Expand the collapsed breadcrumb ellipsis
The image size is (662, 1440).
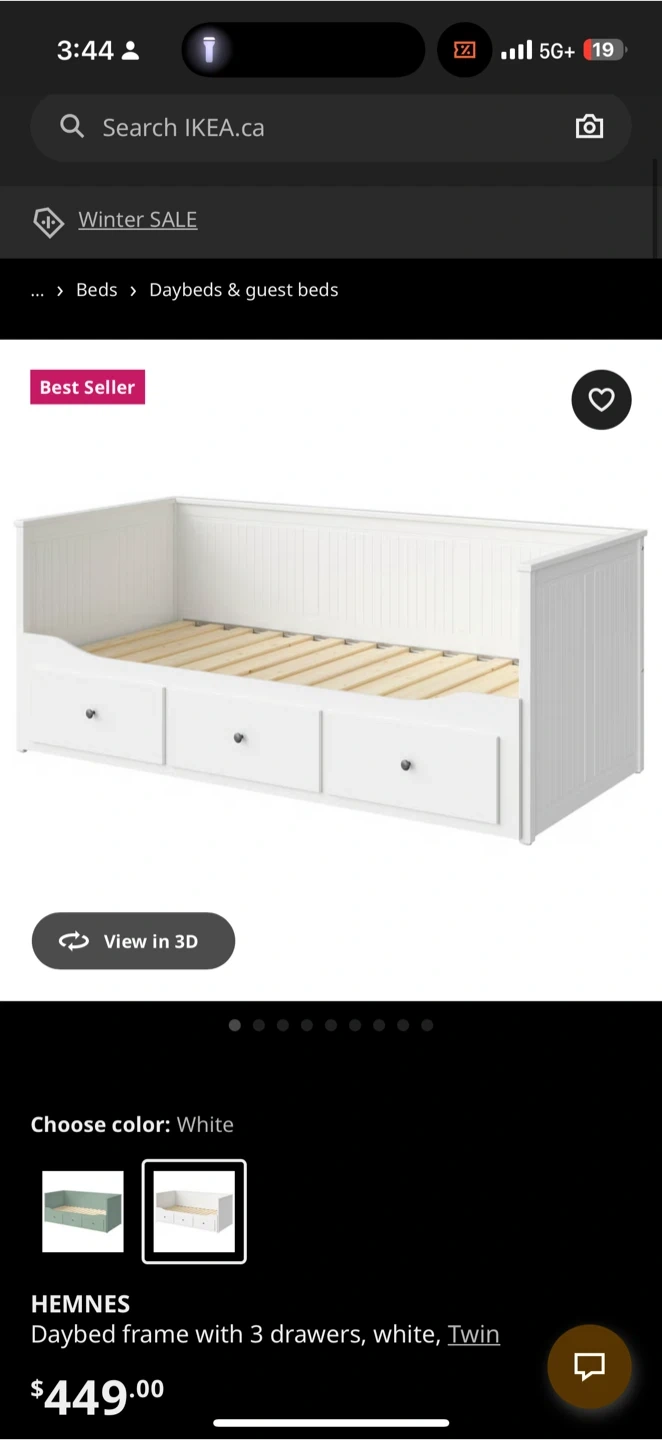pyautogui.click(x=38, y=290)
